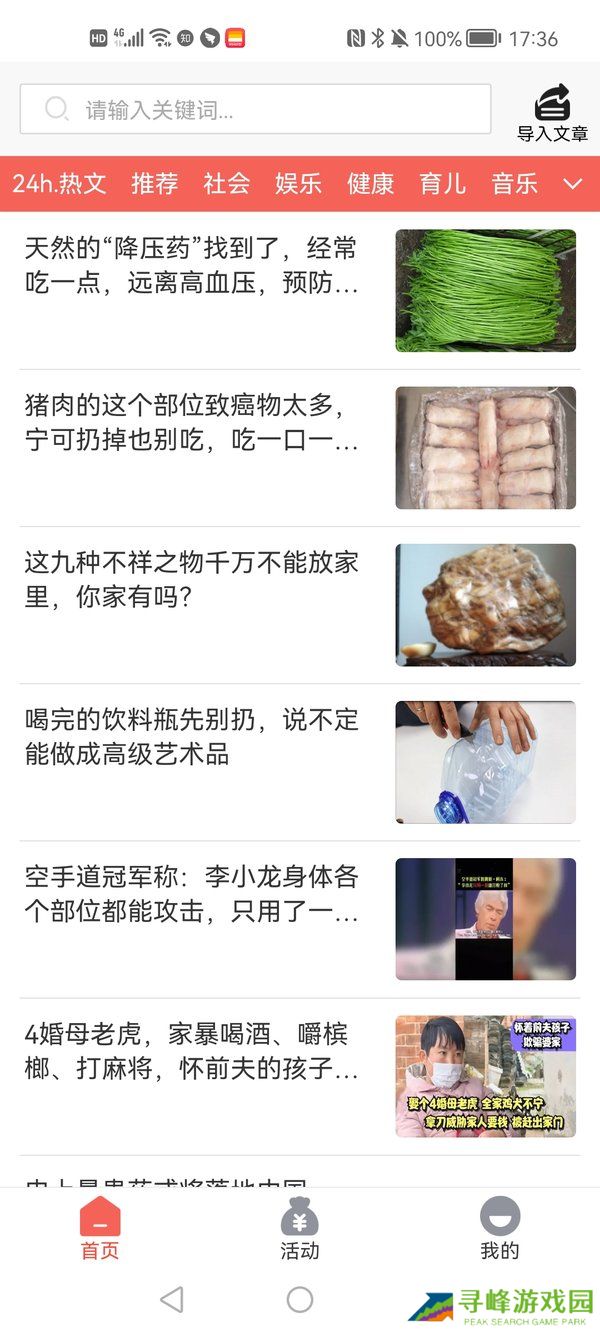Tap the 导入文章 import button

(x=552, y=113)
